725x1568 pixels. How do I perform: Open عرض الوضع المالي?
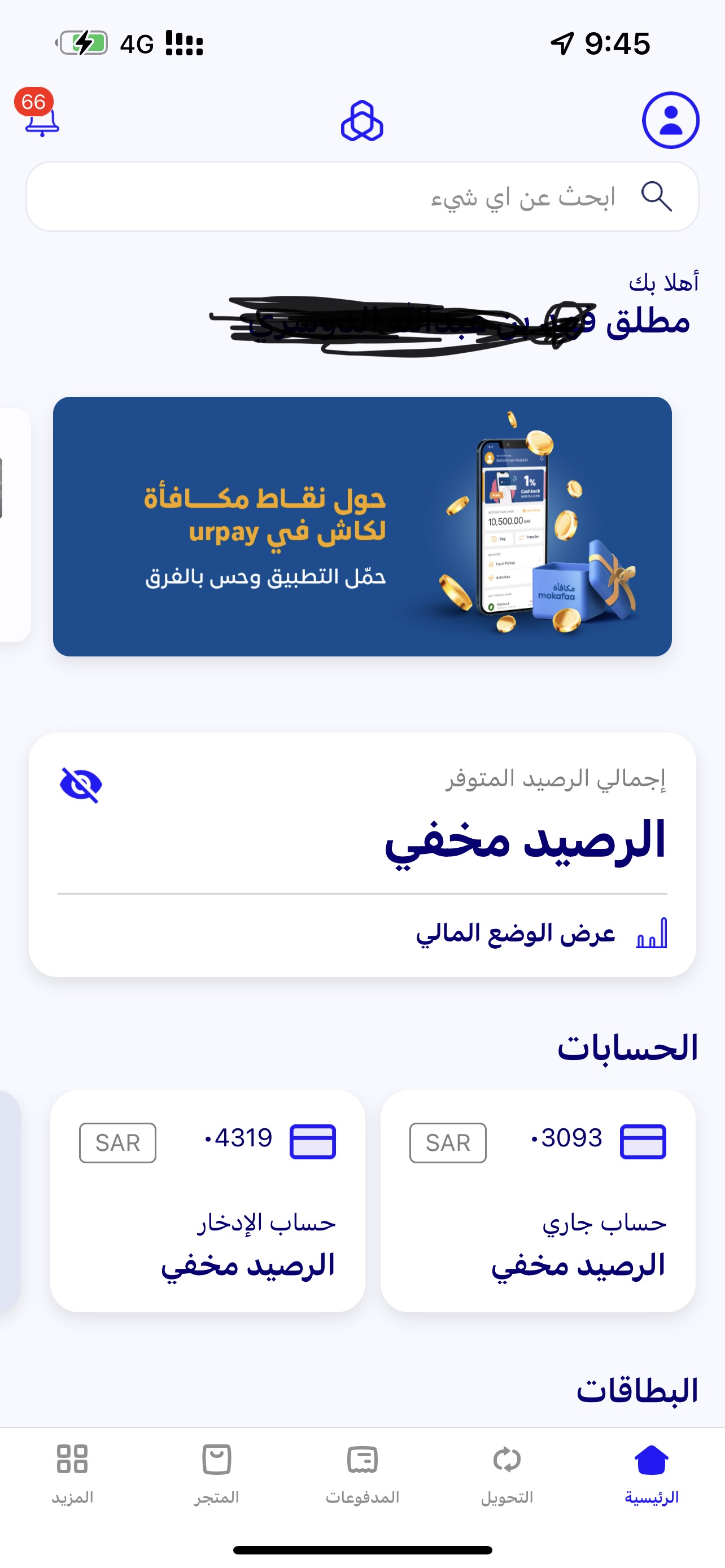click(540, 933)
